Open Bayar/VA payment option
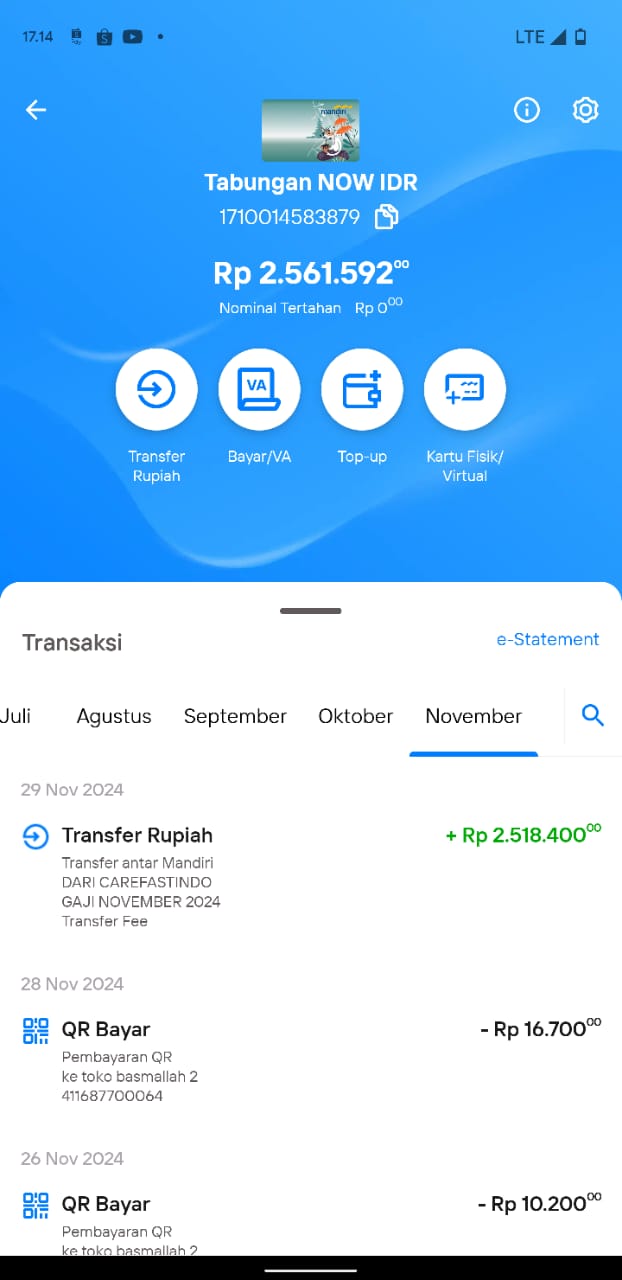622x1280 pixels. [259, 390]
